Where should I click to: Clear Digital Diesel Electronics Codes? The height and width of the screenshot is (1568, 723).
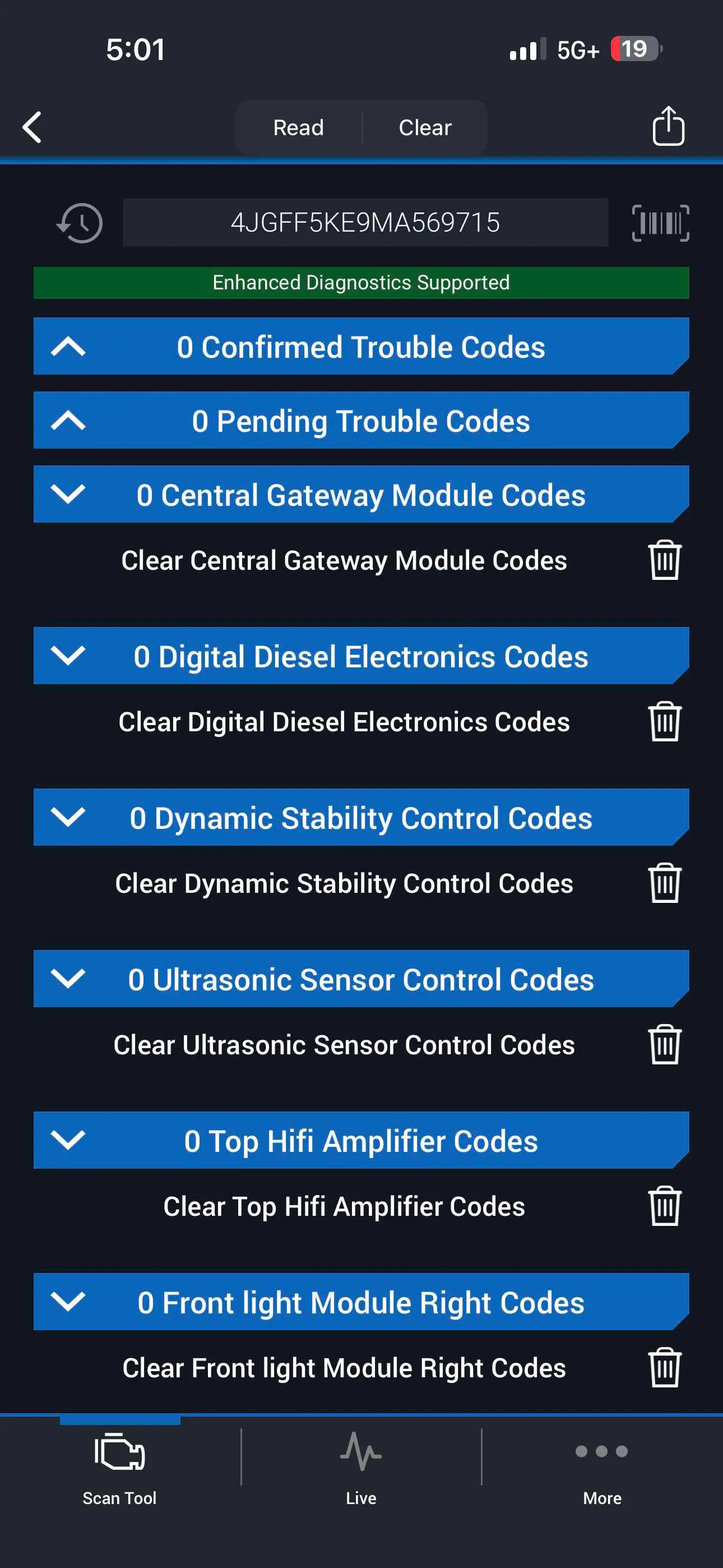(664, 722)
